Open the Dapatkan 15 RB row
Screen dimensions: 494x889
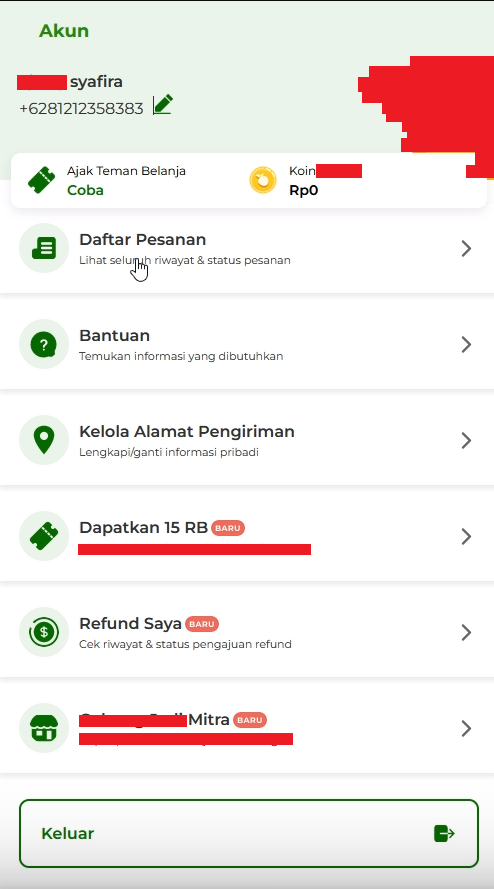247,536
